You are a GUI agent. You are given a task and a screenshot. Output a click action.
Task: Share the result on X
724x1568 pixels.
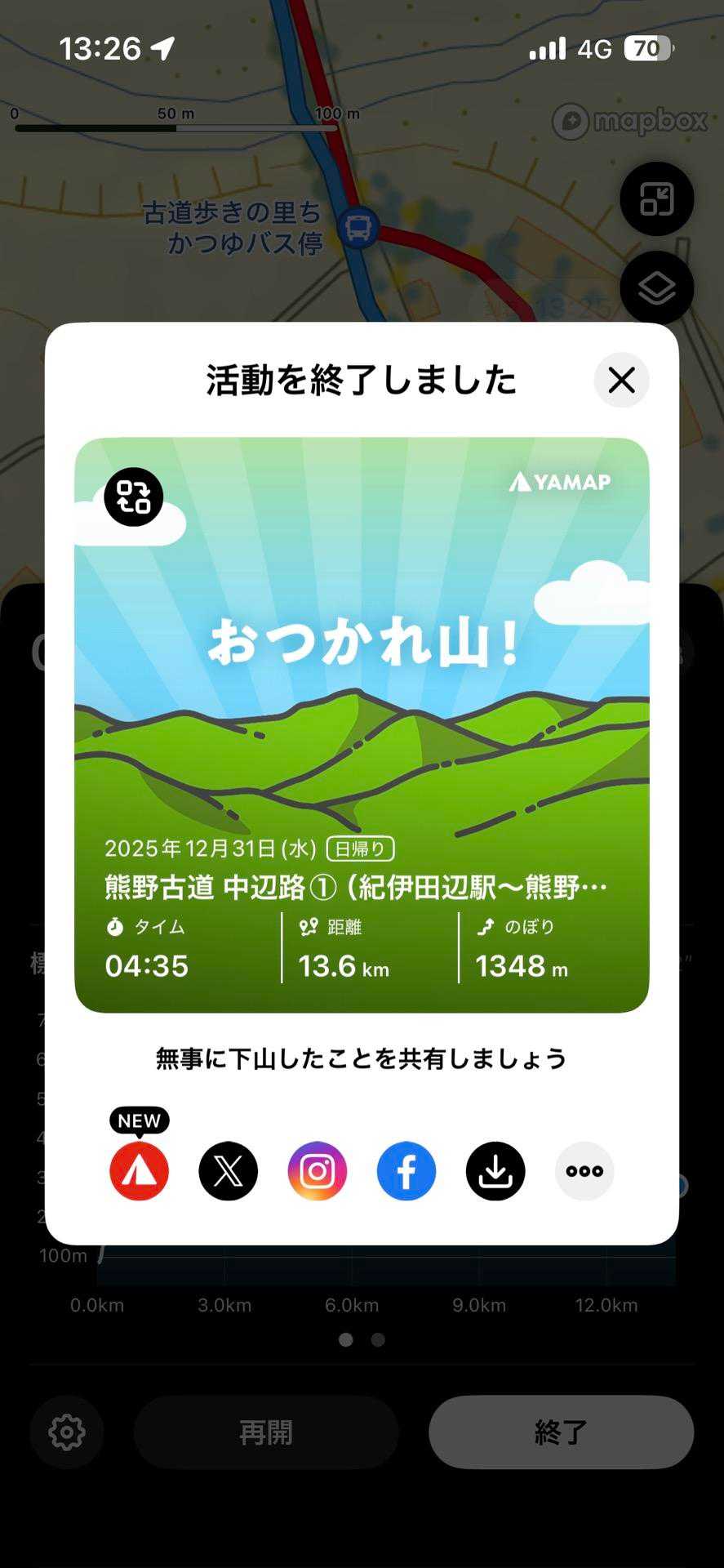click(229, 1171)
